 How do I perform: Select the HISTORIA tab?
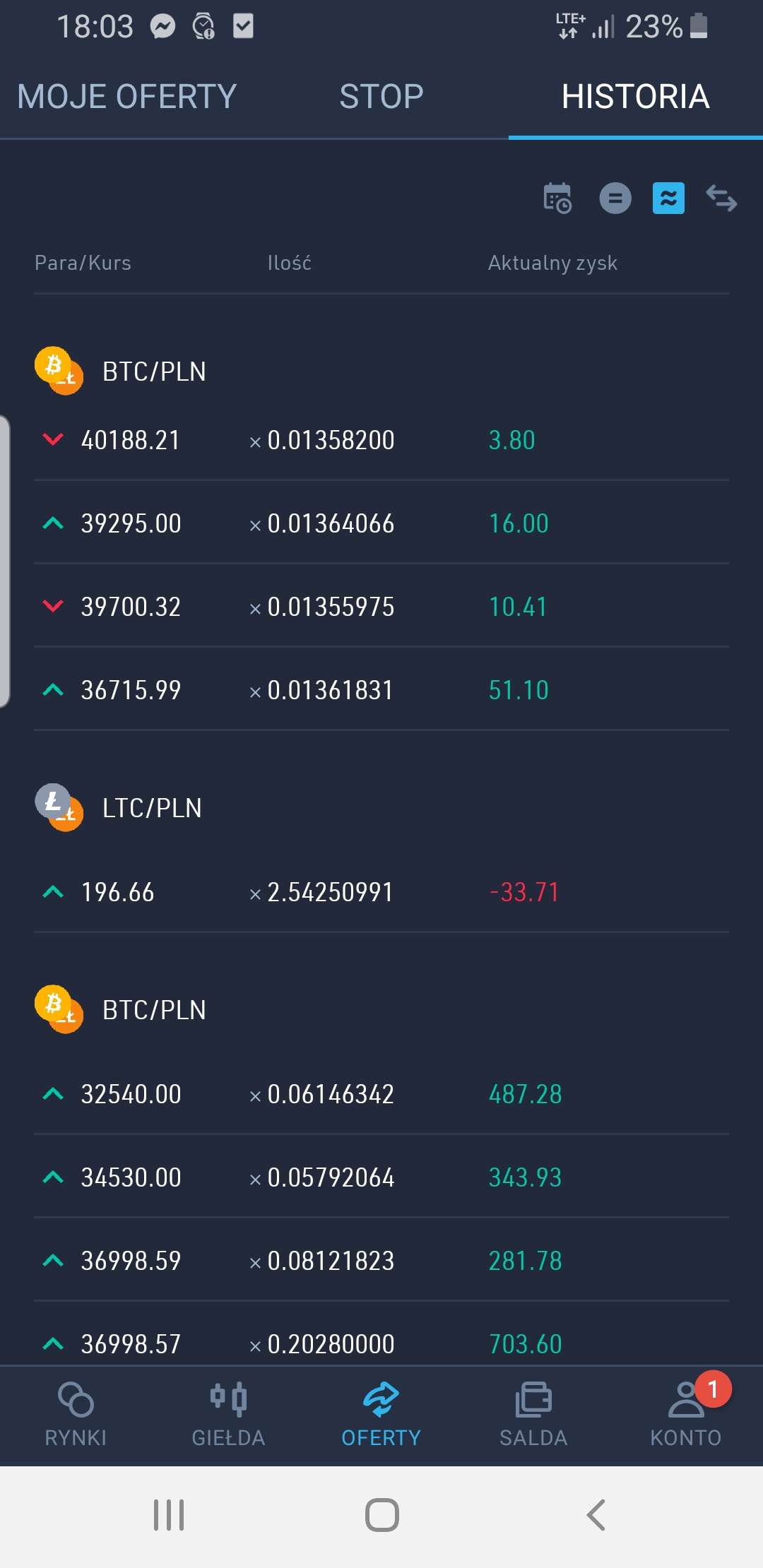636,97
